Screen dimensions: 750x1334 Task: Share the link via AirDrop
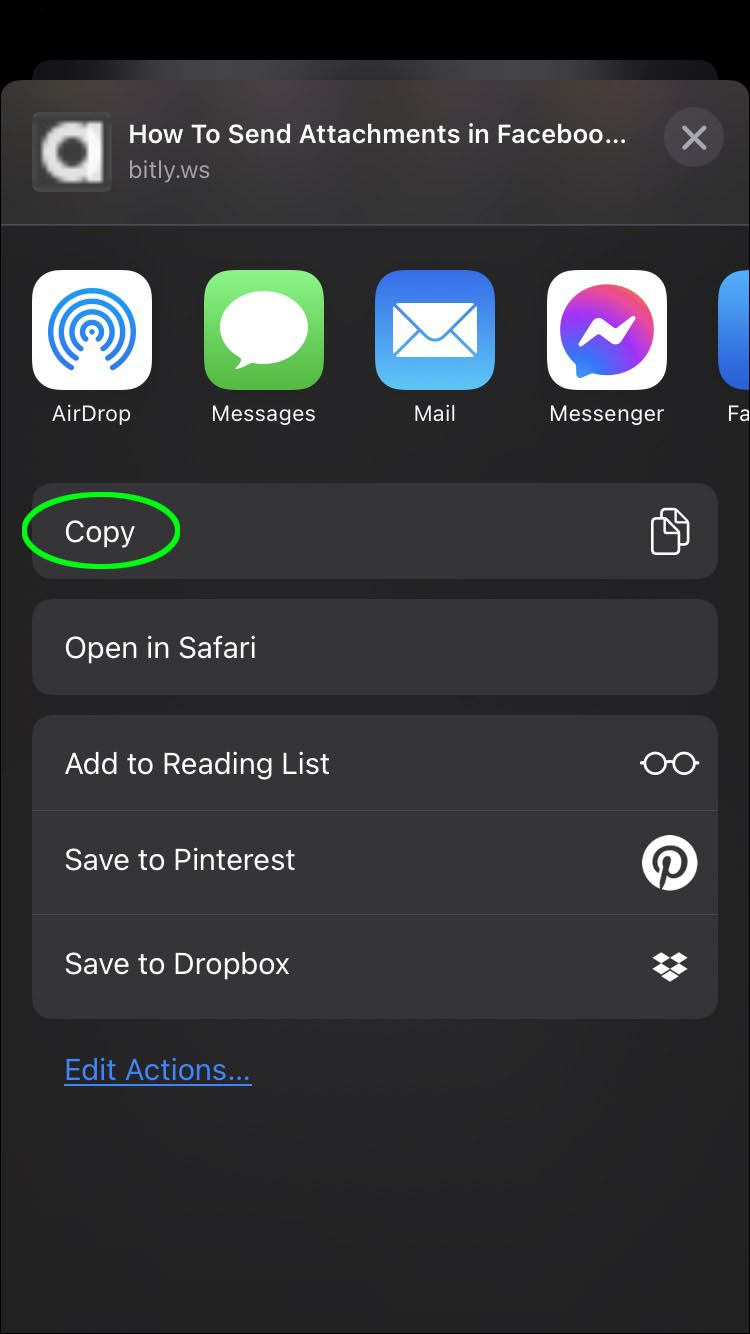tap(92, 330)
